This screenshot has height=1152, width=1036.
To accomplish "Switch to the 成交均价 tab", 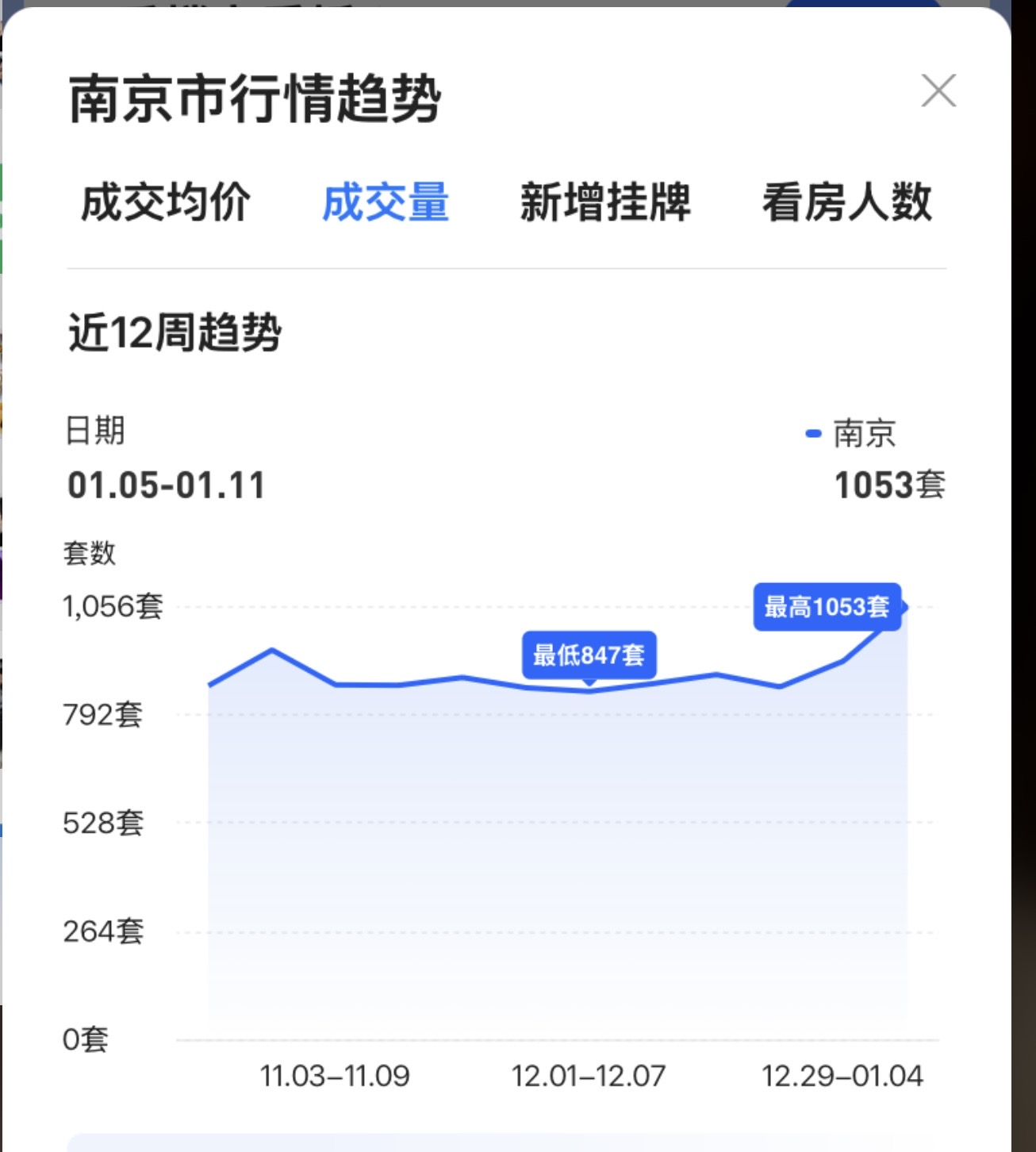I will [x=166, y=202].
